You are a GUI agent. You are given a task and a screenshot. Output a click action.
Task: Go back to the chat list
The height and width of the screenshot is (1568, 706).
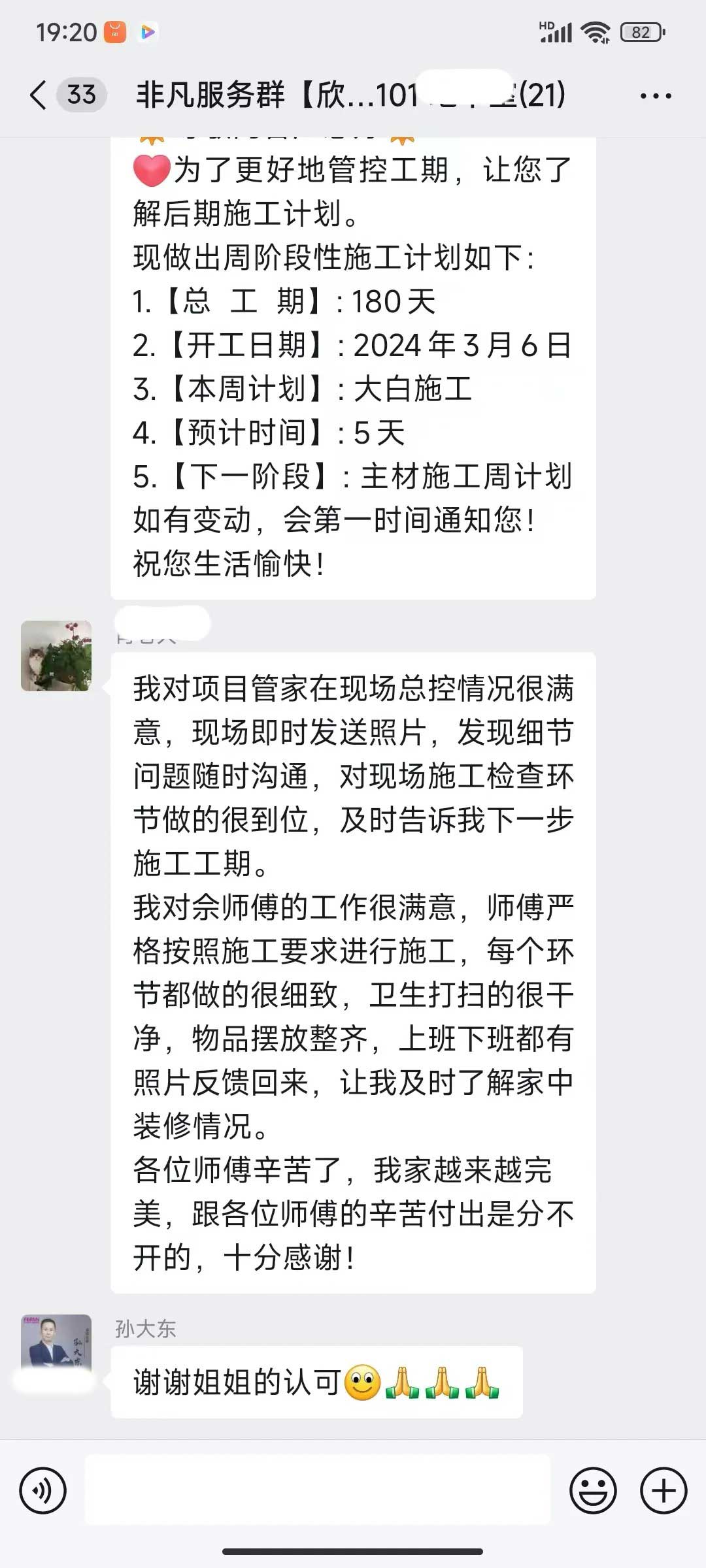(x=39, y=95)
